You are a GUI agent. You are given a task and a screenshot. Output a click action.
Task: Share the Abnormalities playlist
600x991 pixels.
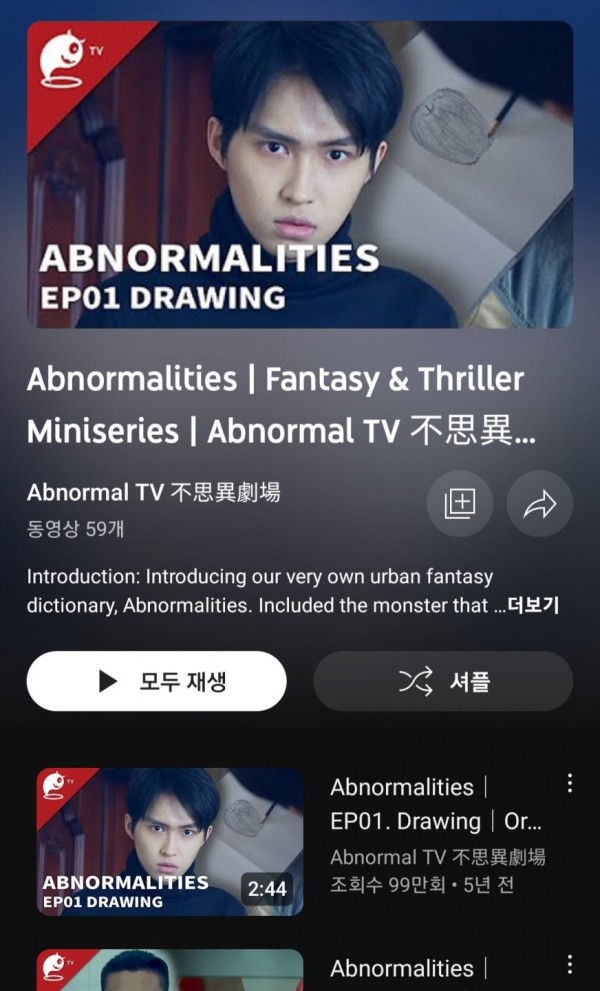[x=540, y=504]
